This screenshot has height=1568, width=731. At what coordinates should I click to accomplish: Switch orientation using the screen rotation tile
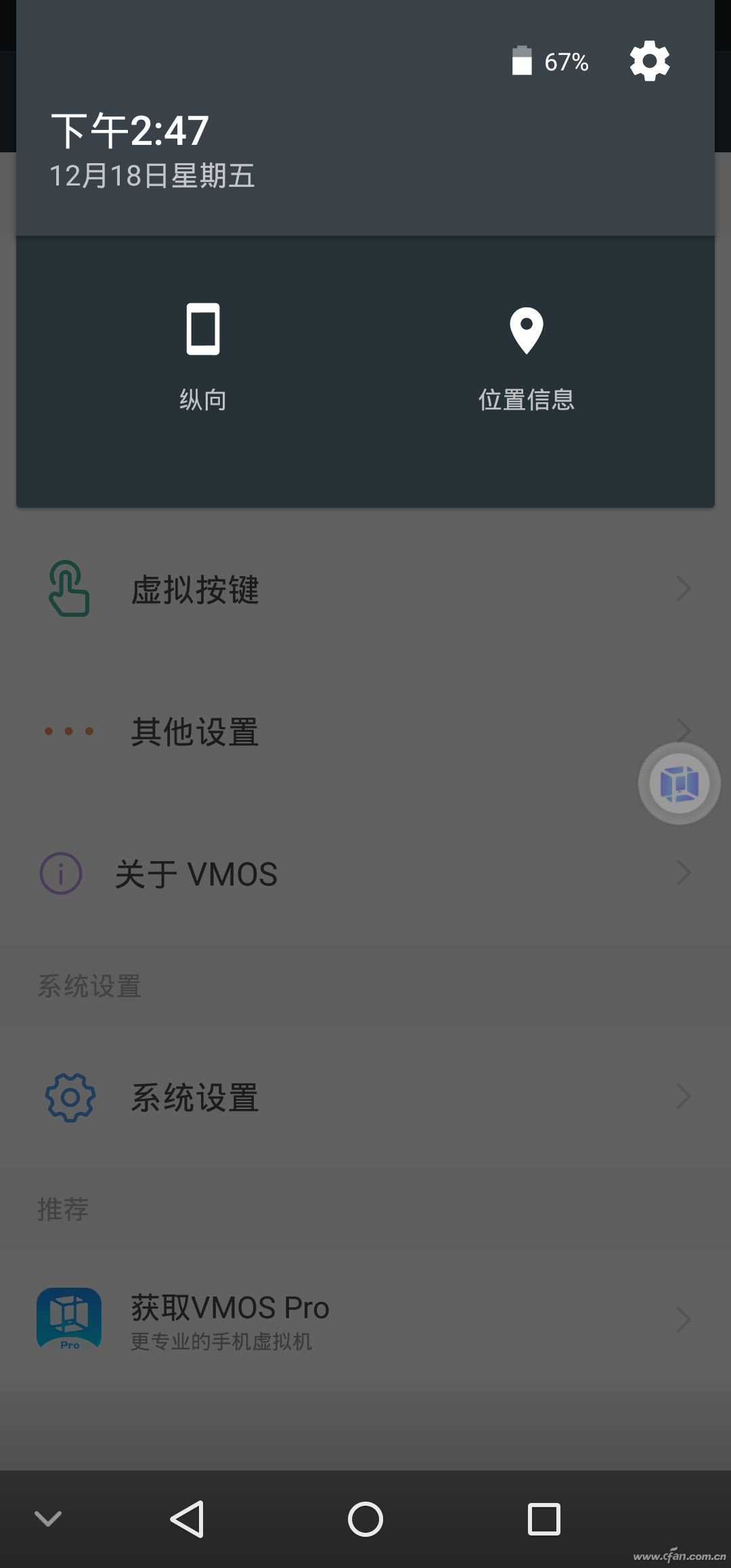tap(202, 352)
